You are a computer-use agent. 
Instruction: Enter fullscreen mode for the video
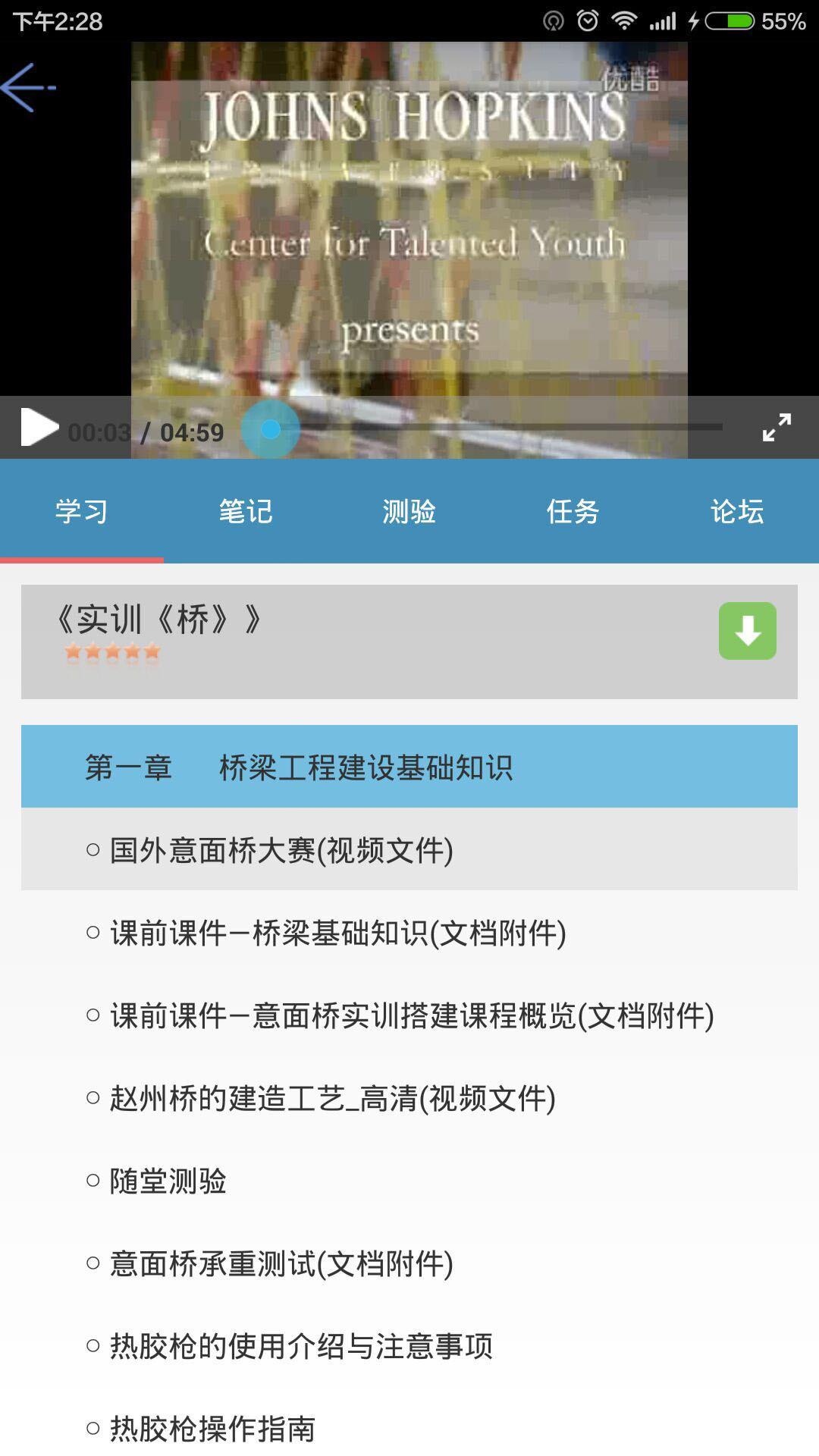(x=775, y=429)
